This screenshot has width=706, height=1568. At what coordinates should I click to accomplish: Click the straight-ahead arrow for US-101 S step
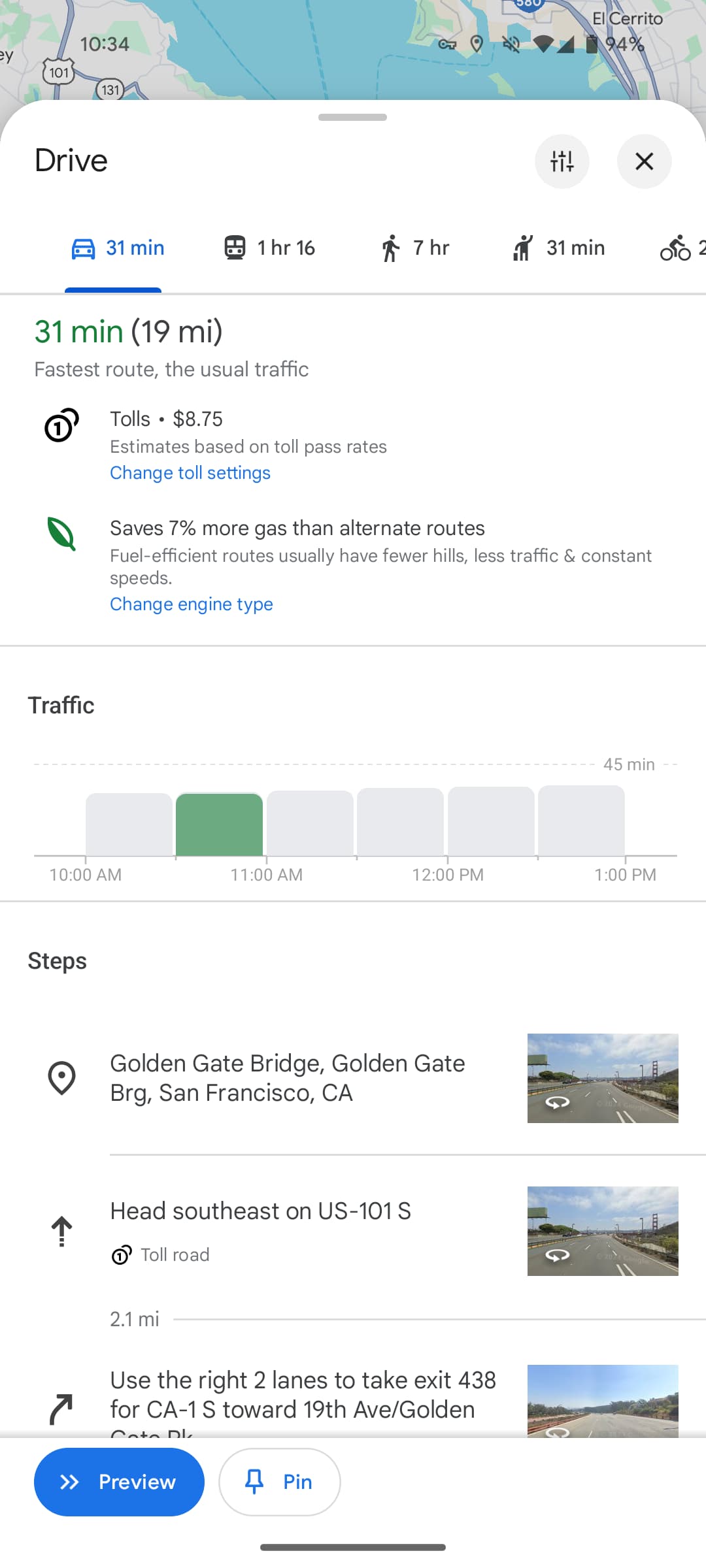61,1230
